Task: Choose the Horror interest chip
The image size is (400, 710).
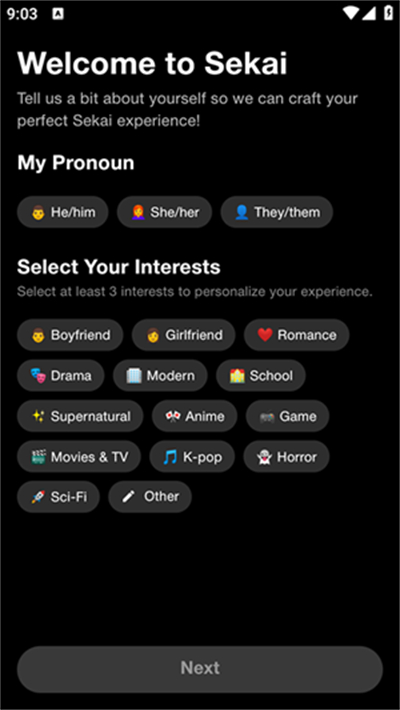Action: point(287,456)
